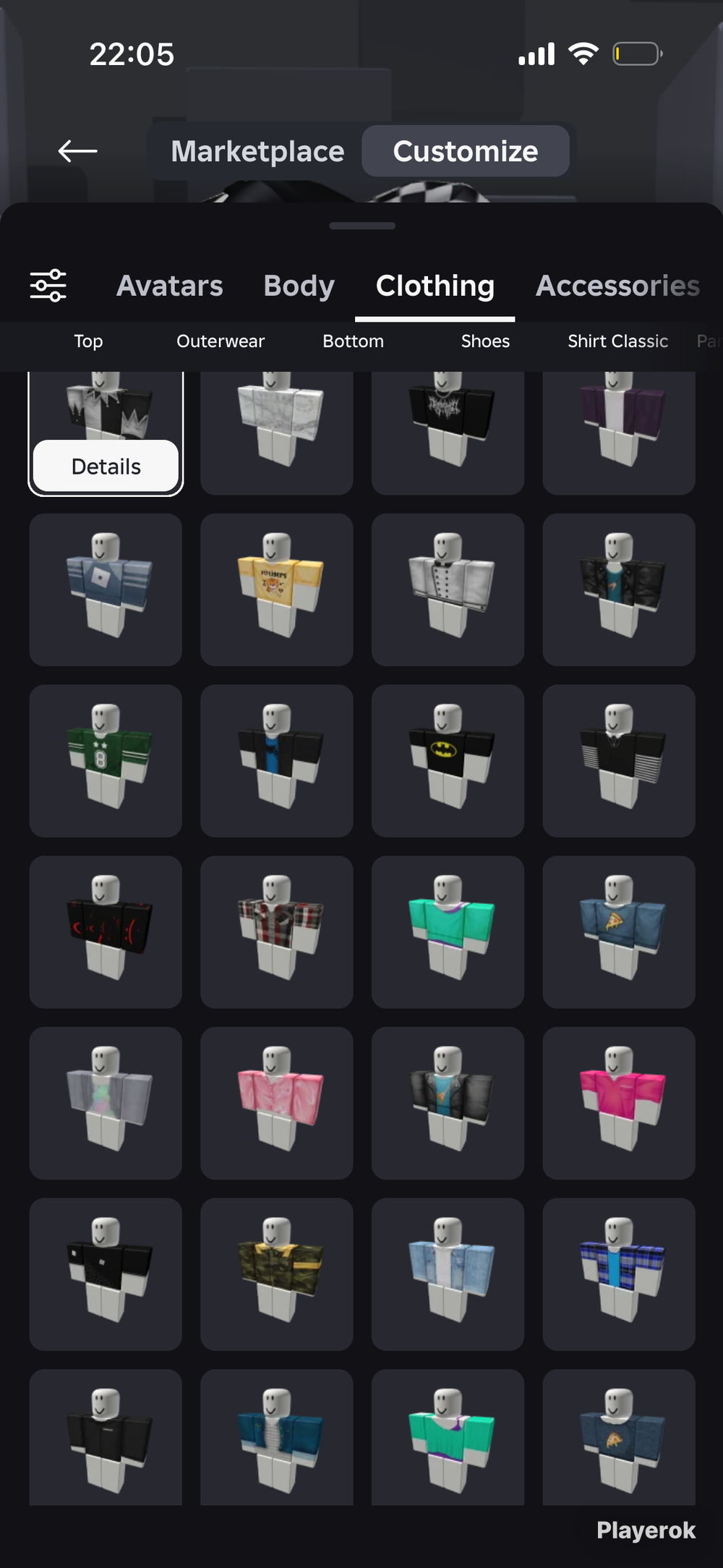Open the Body tab
Viewport: 723px width, 1568px height.
[299, 286]
